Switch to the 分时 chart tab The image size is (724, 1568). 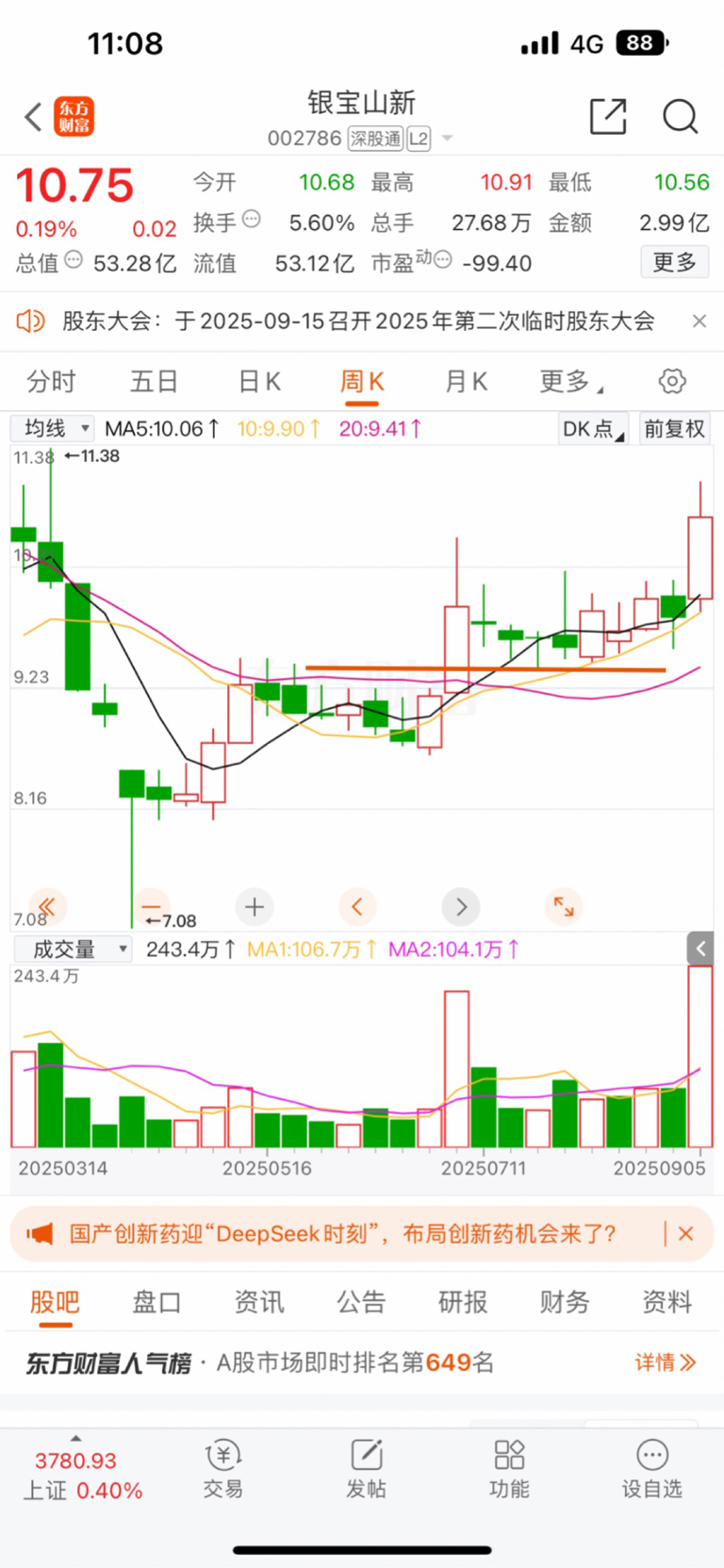51,382
